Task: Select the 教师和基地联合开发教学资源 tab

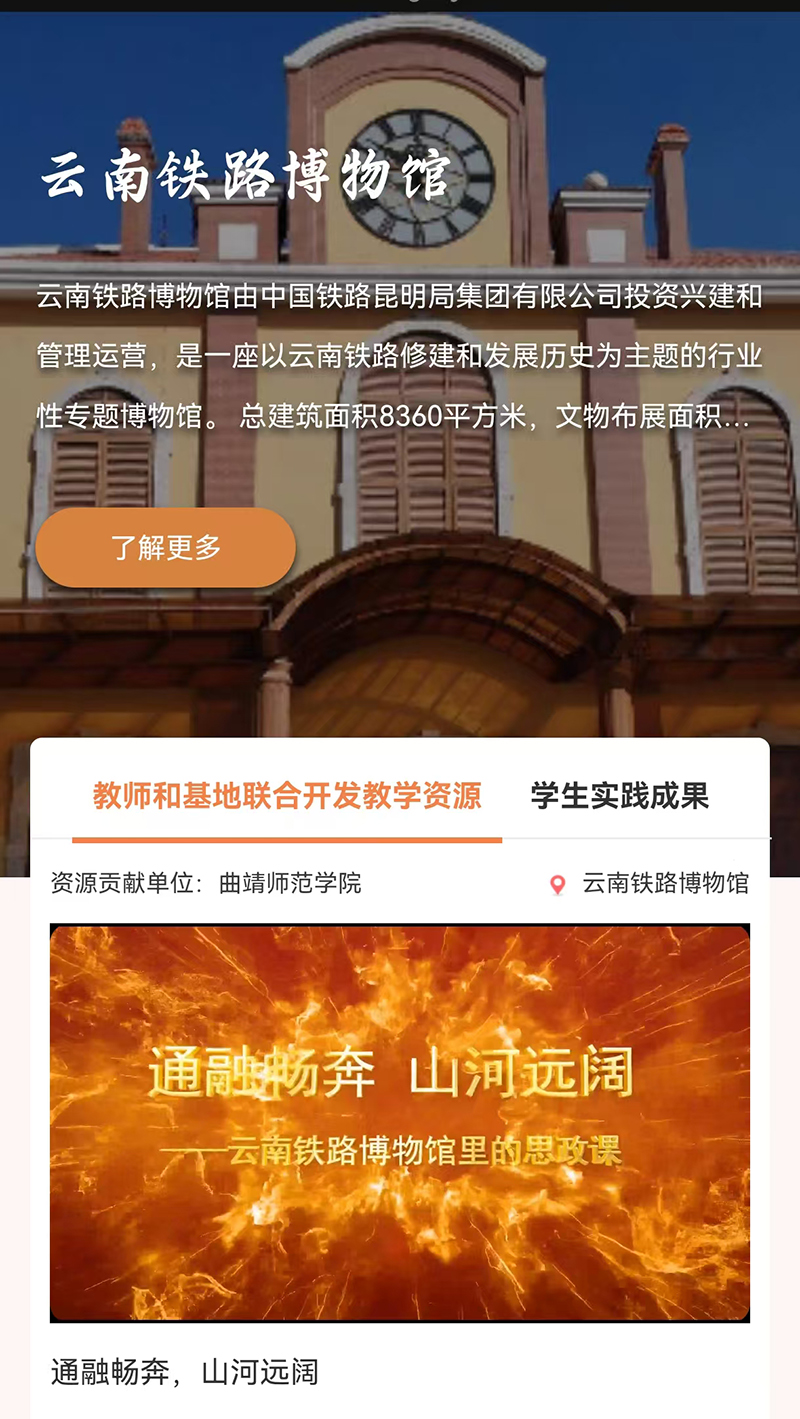Action: (287, 796)
